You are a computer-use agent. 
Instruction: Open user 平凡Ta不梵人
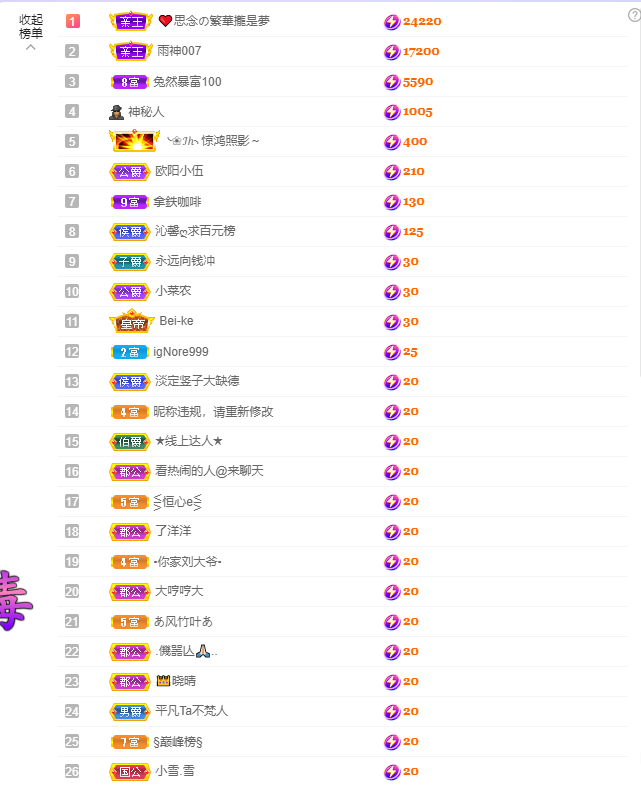point(191,711)
